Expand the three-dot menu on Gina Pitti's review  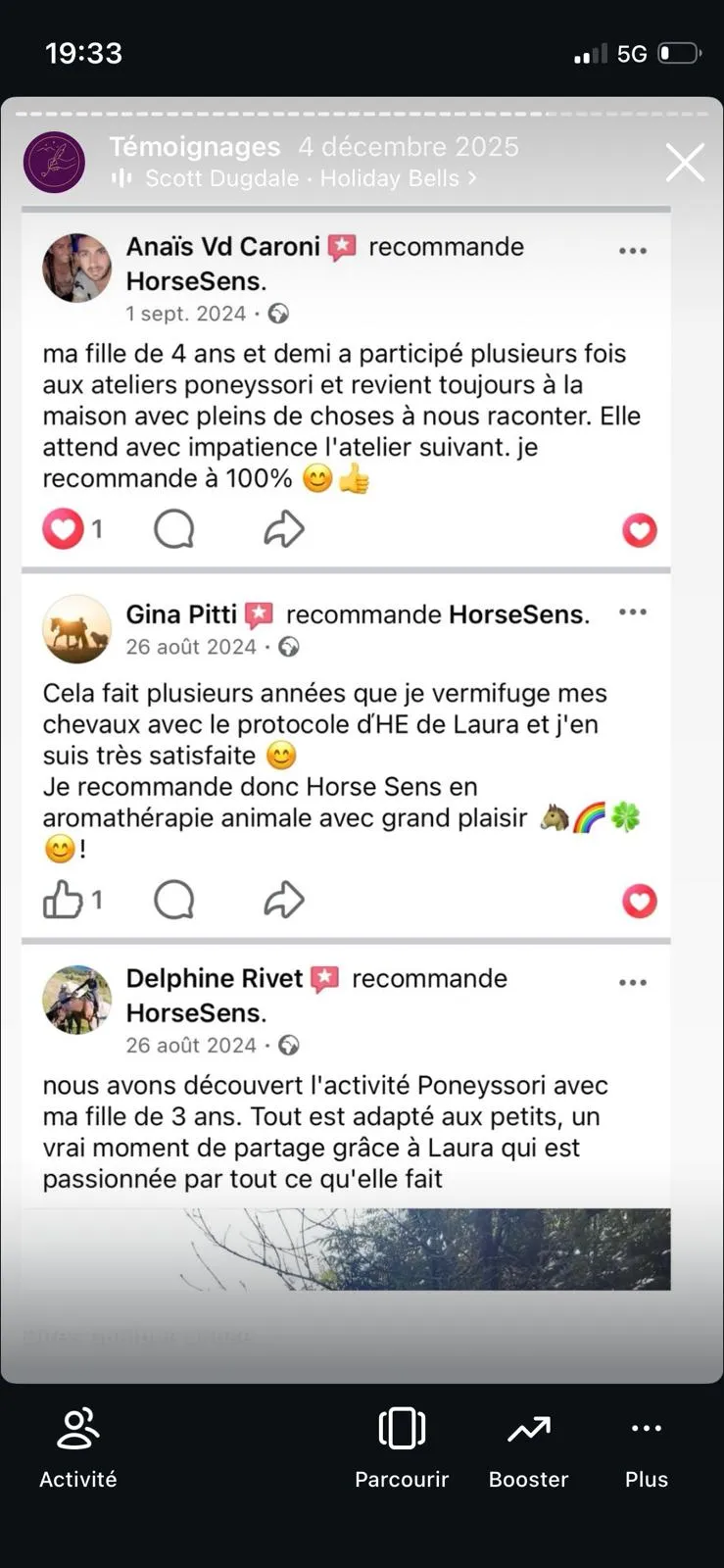pos(633,612)
